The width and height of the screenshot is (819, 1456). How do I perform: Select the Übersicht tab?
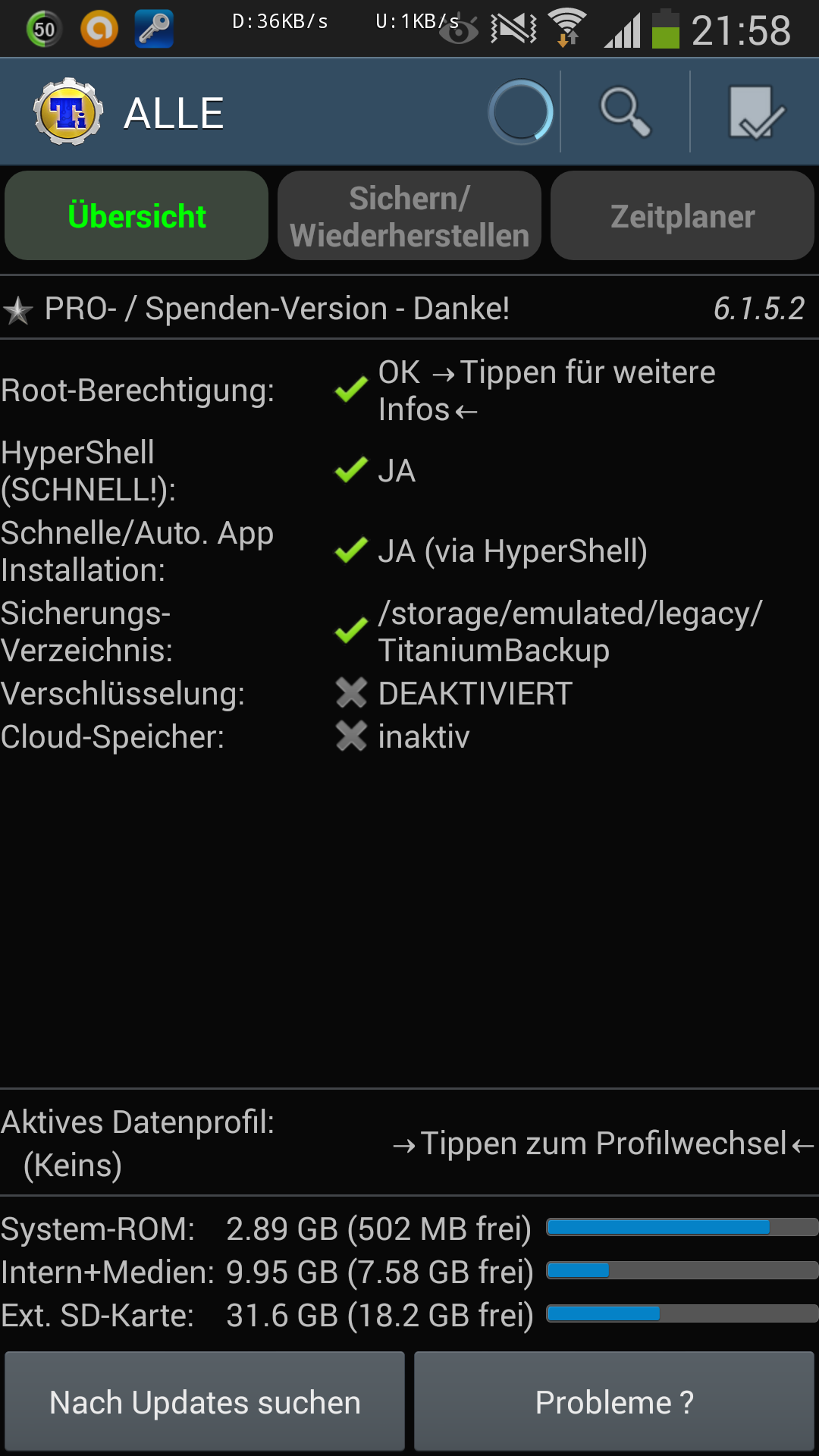coord(136,216)
